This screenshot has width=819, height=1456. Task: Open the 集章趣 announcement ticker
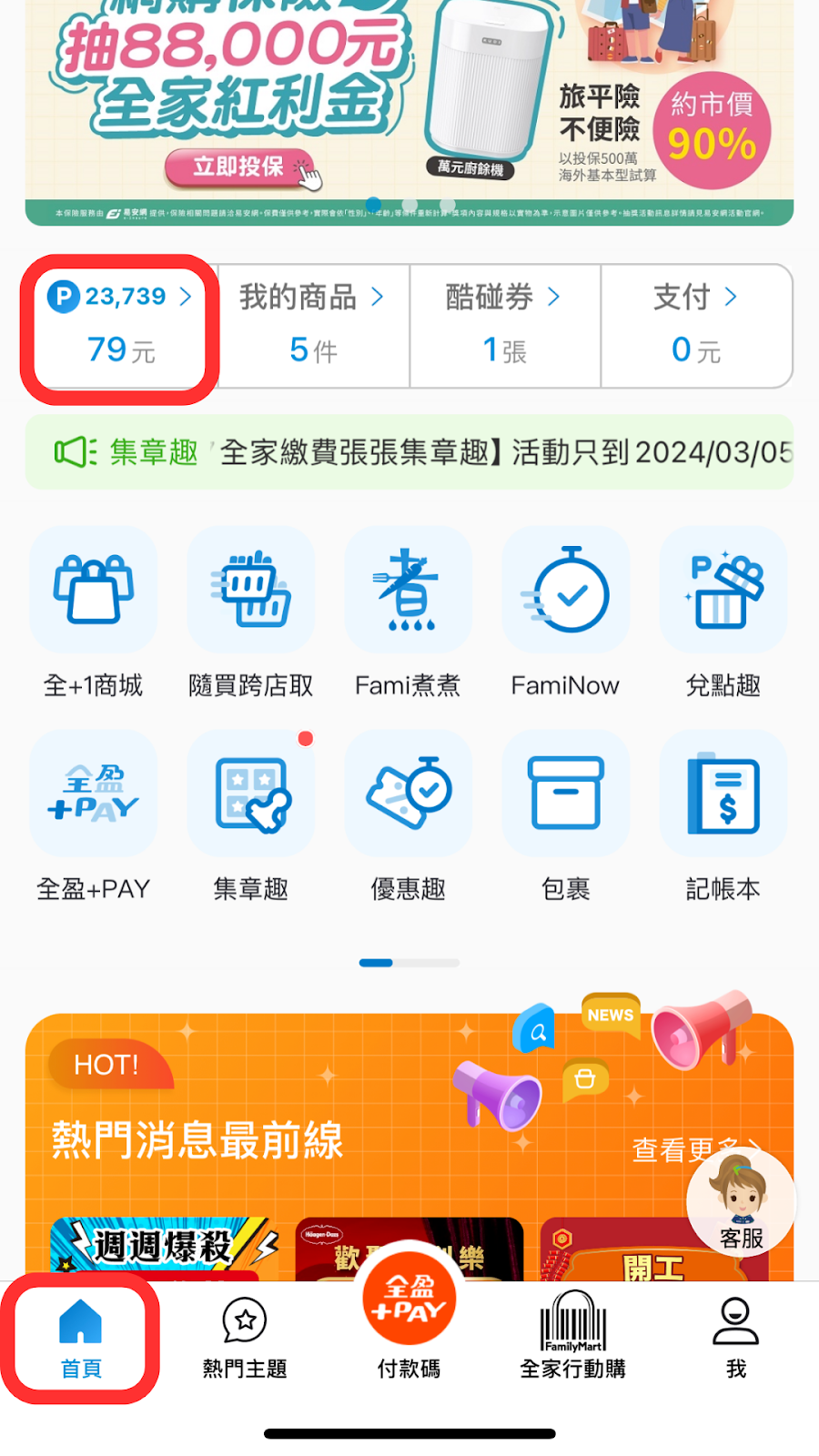click(409, 452)
